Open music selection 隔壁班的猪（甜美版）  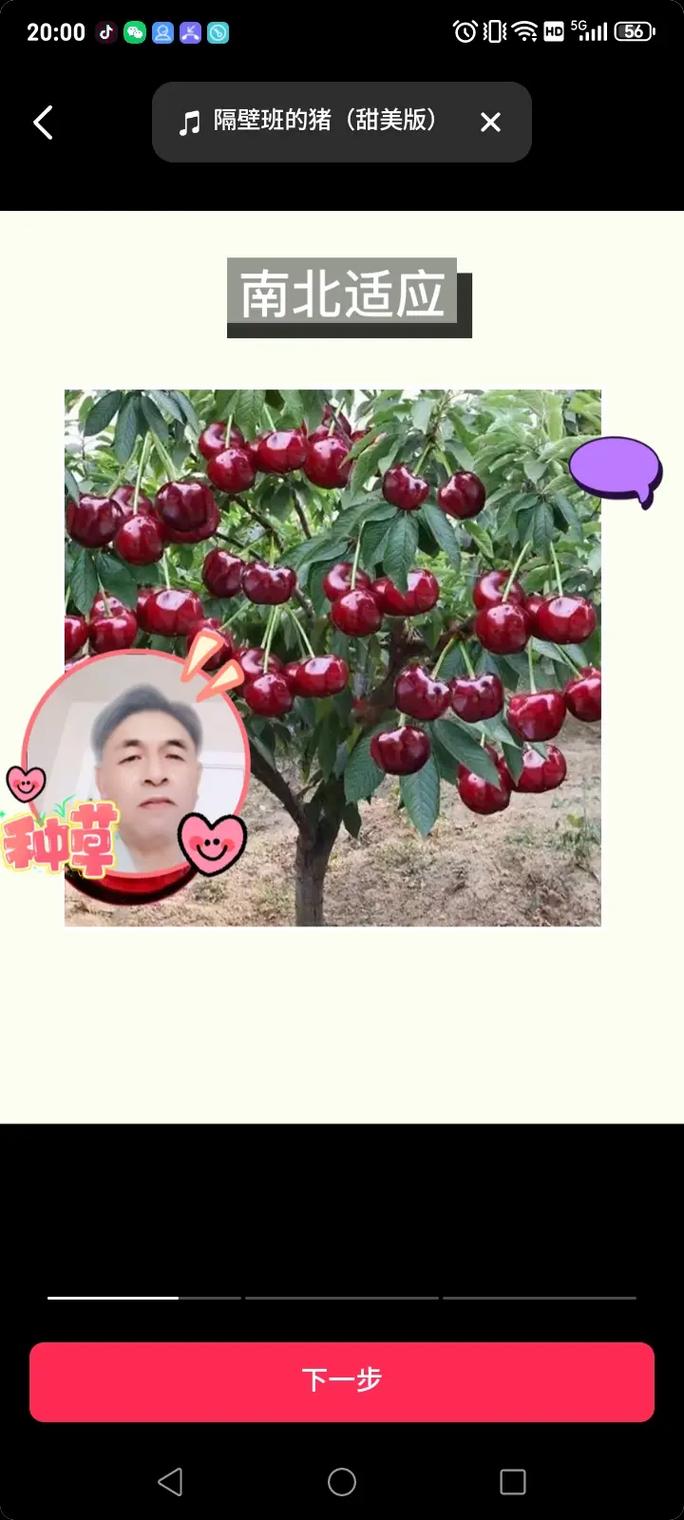(x=310, y=122)
